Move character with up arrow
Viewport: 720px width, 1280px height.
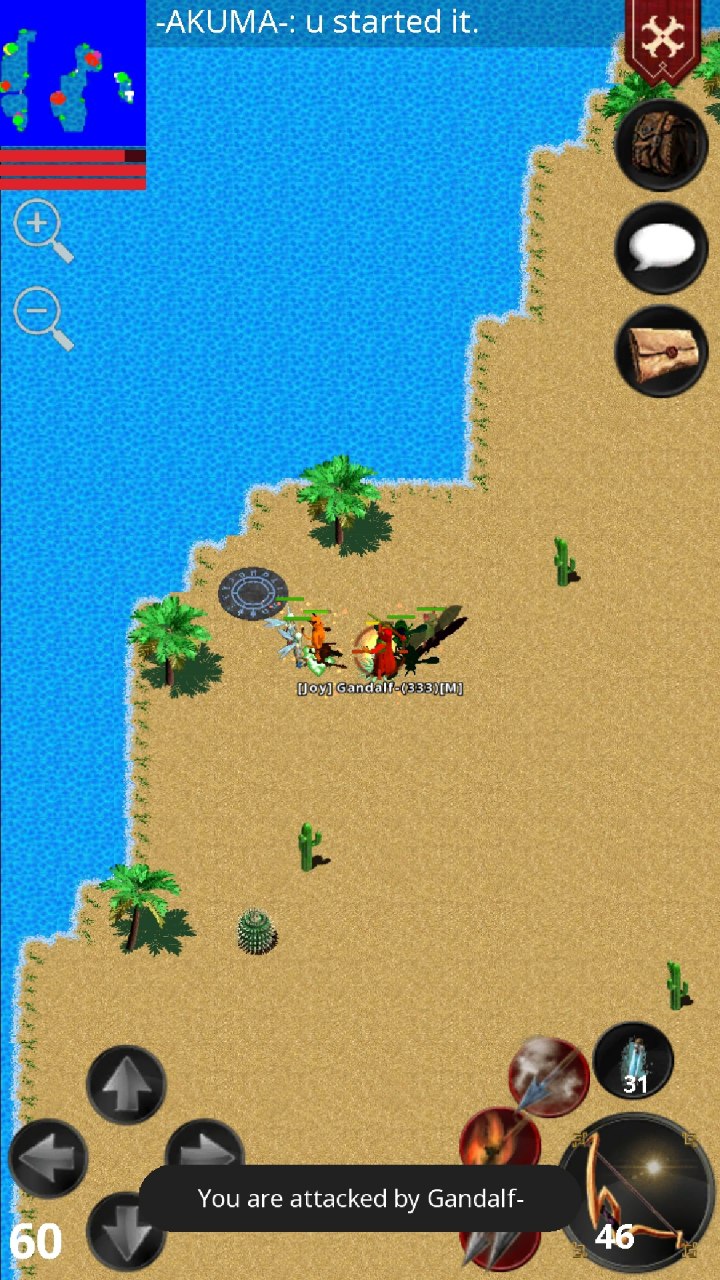point(126,1085)
